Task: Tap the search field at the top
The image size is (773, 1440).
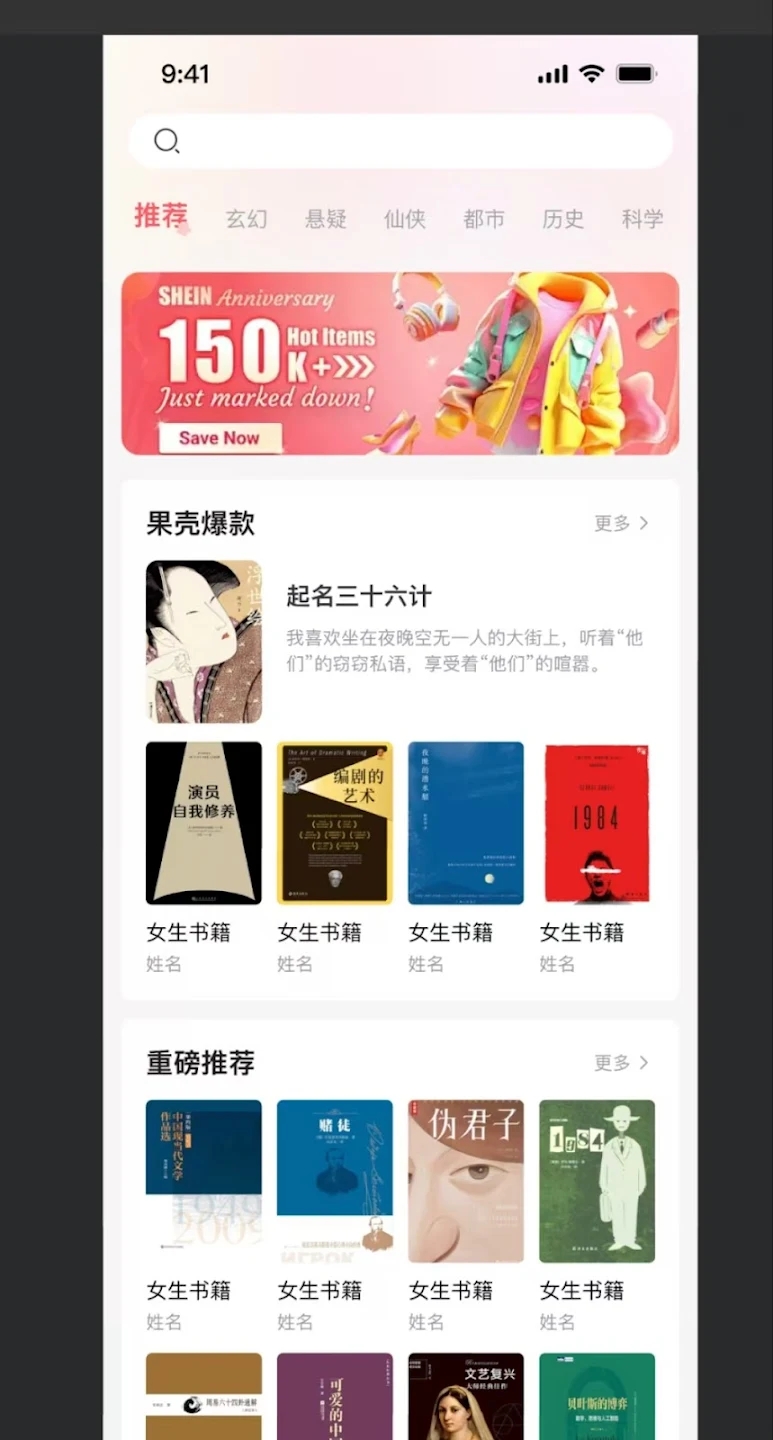Action: click(x=400, y=141)
